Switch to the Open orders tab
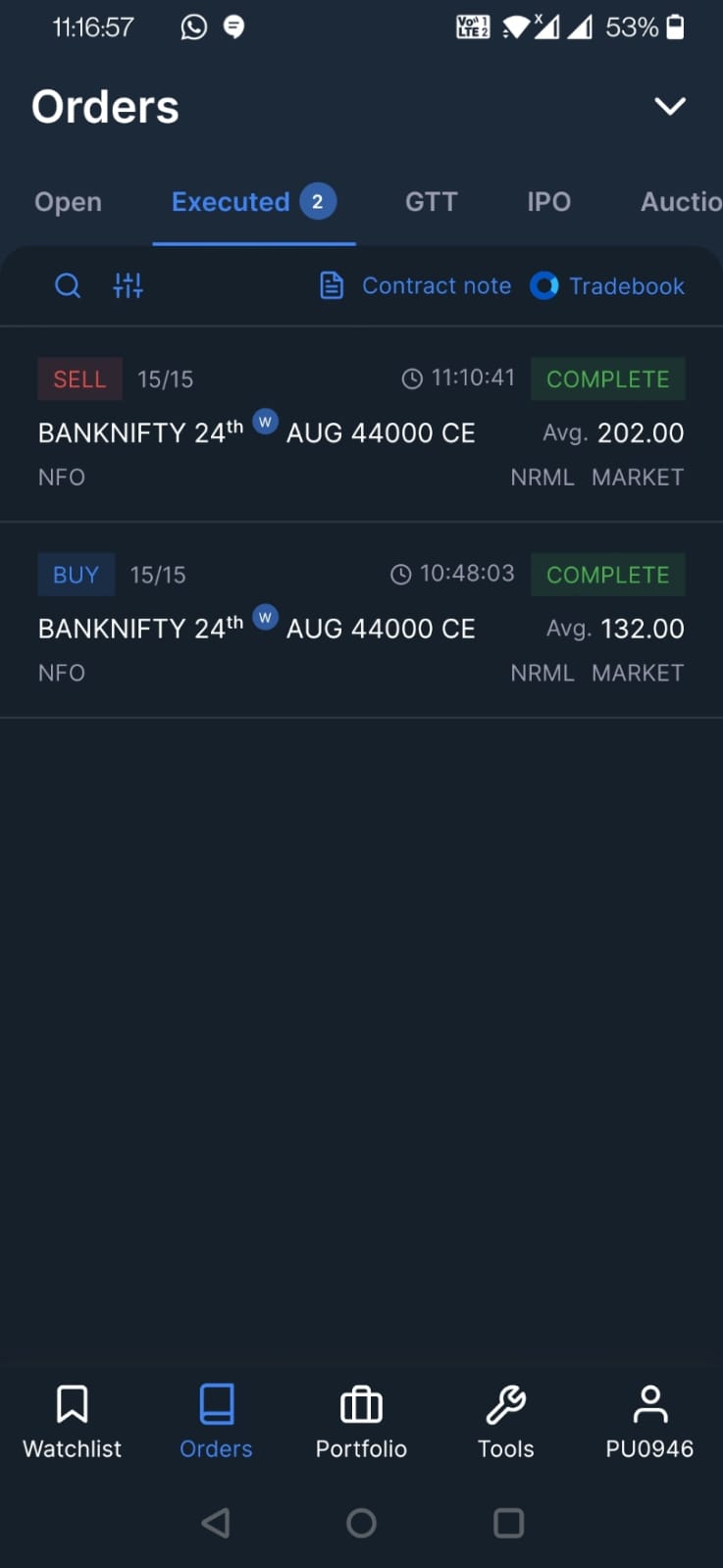Image resolution: width=723 pixels, height=1568 pixels. (68, 201)
